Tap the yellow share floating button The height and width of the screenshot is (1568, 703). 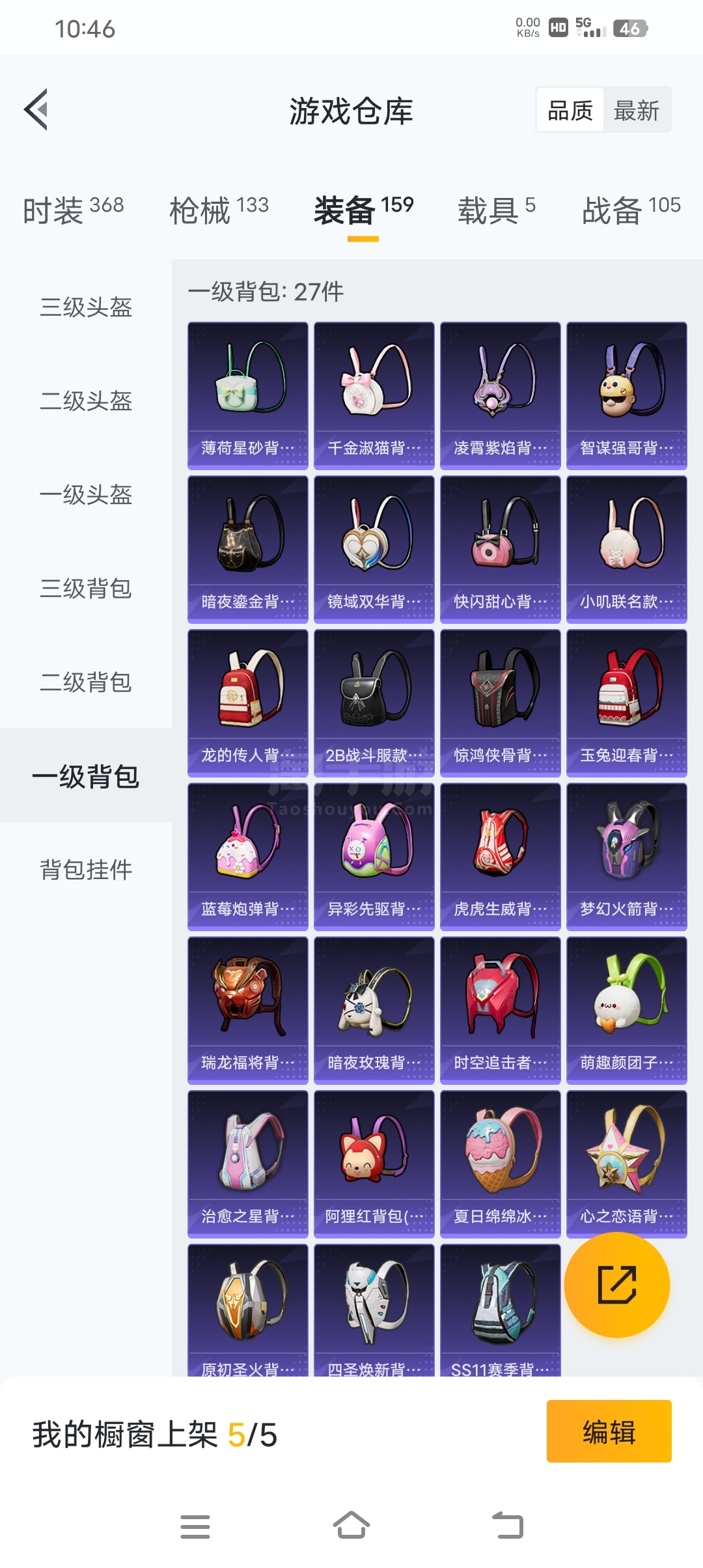coord(616,1284)
